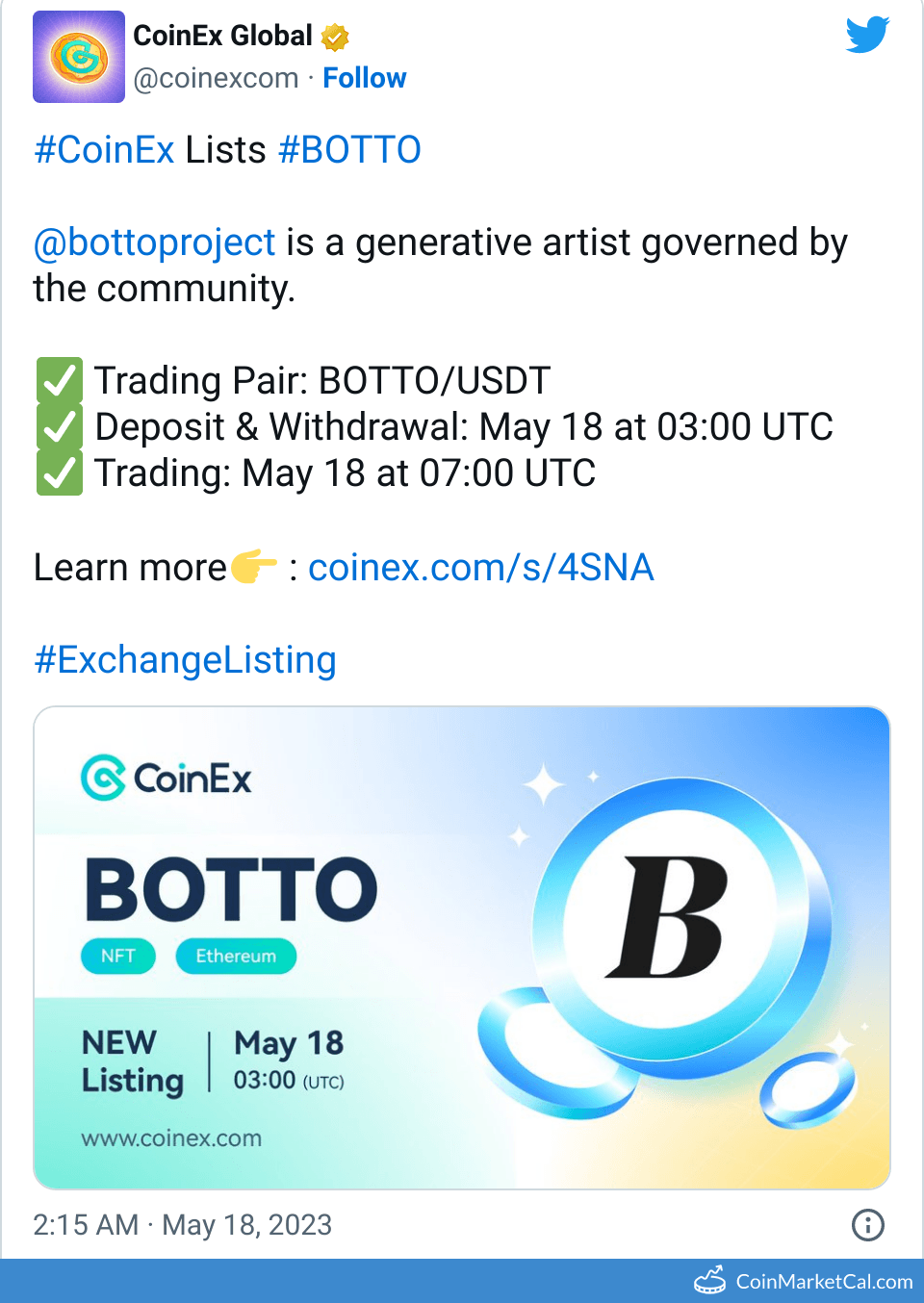Open the coinex.com/s/4SNA link
Viewport: 924px width, 1303px height.
480,568
